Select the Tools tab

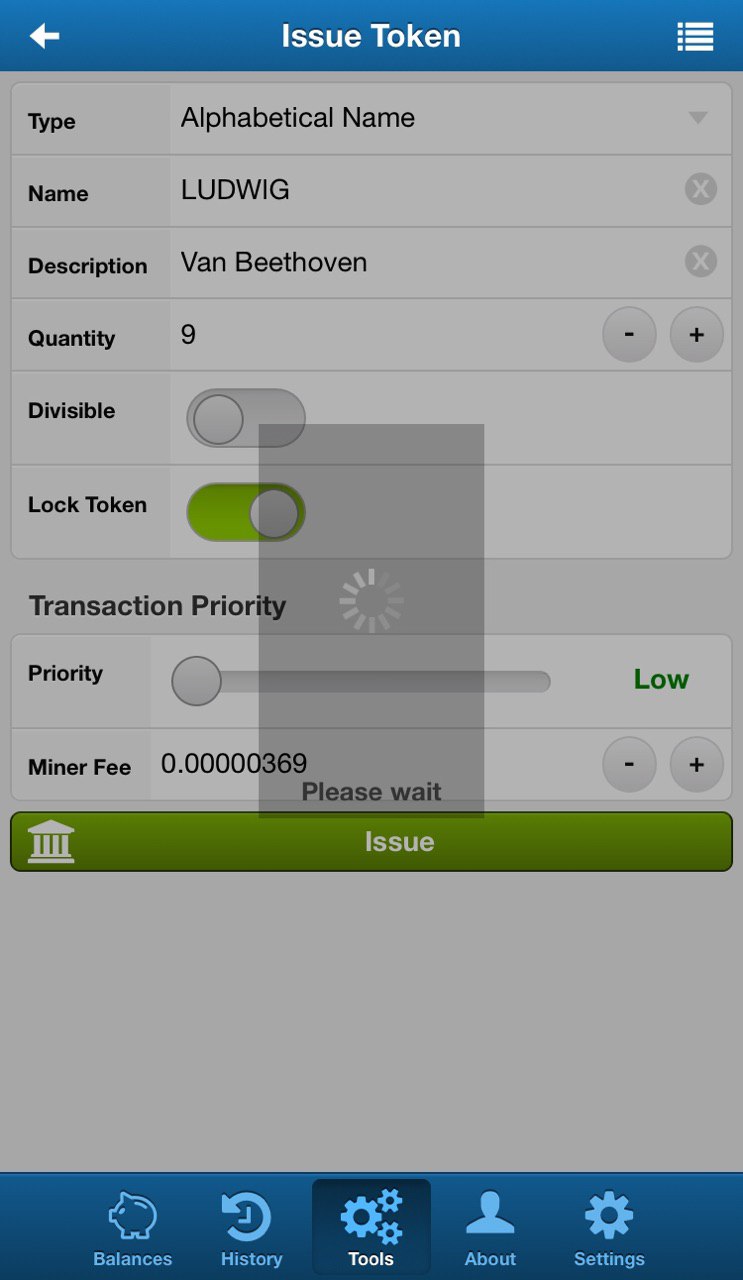point(371,1228)
